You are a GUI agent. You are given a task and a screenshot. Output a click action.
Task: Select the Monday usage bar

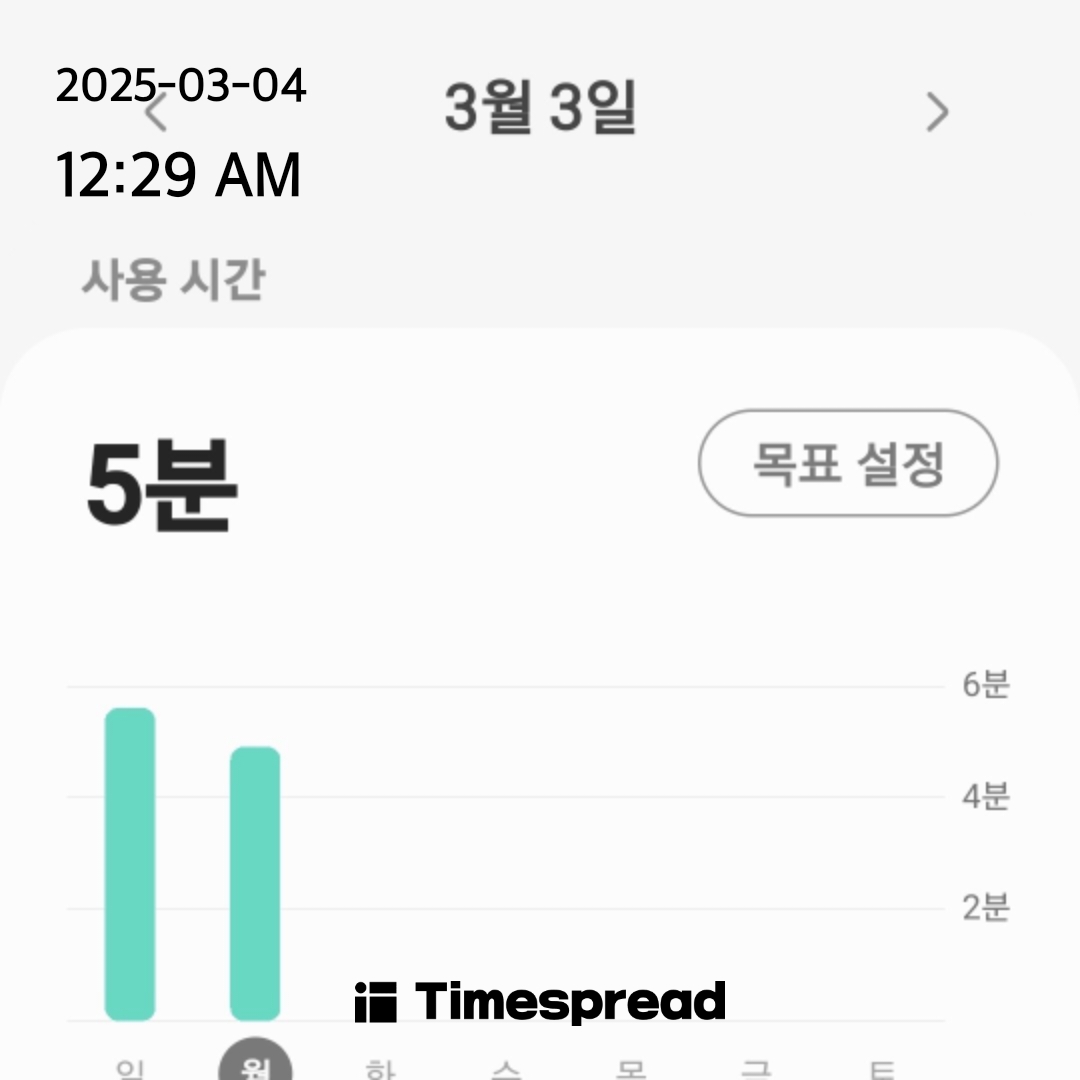(255, 883)
